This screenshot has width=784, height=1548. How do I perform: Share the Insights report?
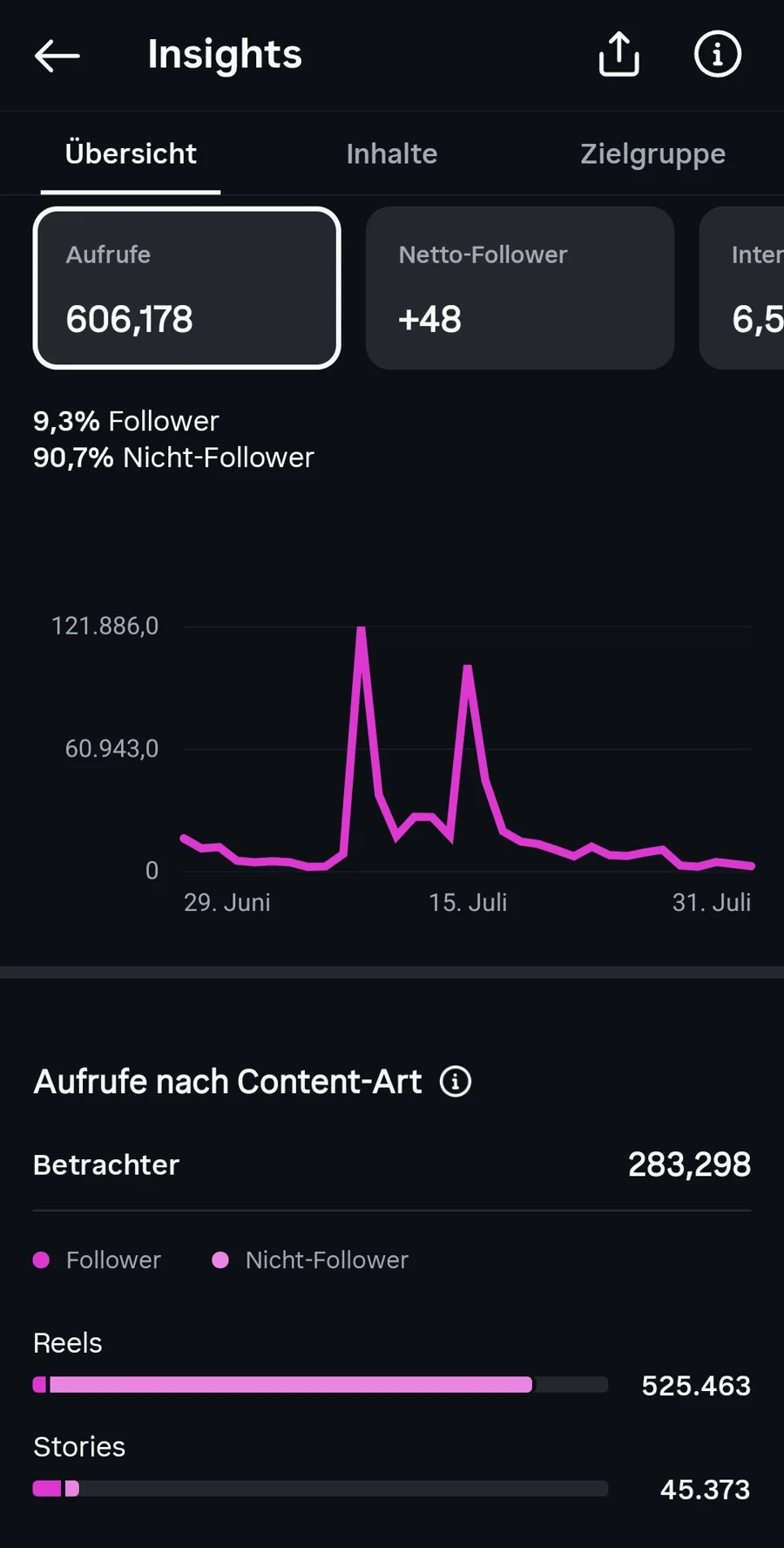click(619, 54)
